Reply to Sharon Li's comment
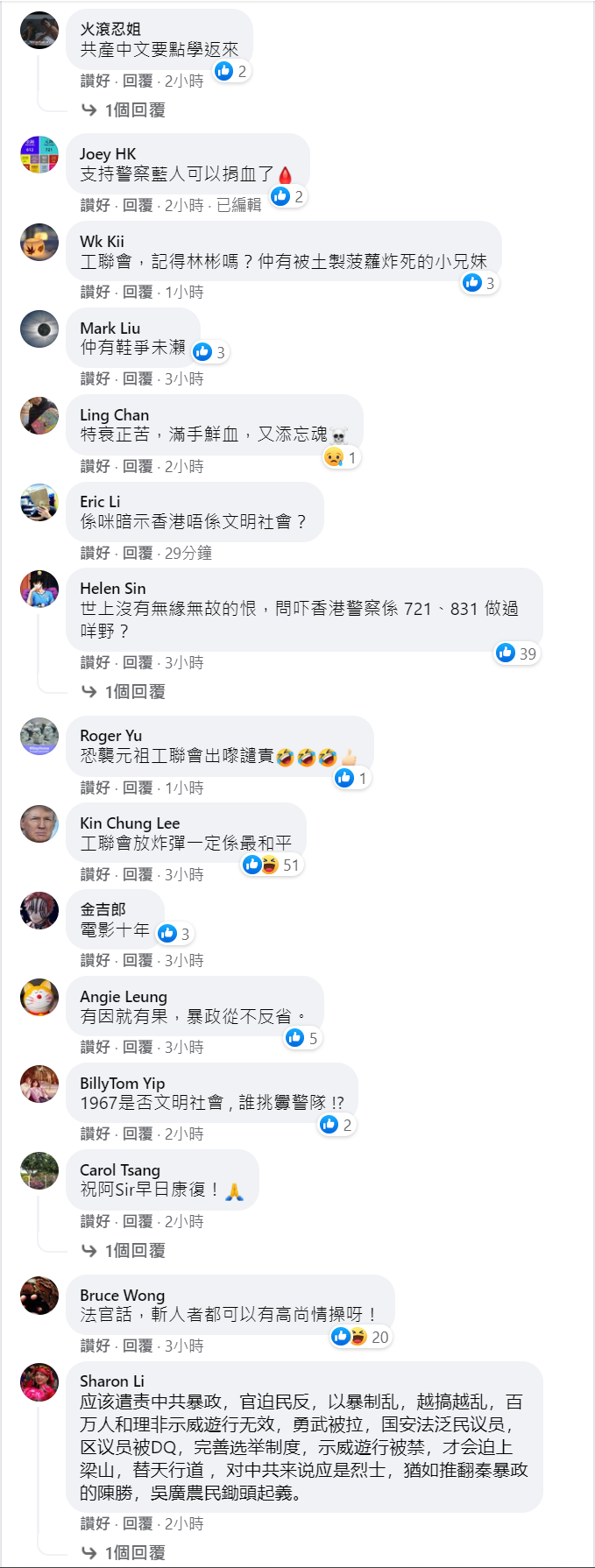The width and height of the screenshot is (595, 1568). (x=138, y=1523)
